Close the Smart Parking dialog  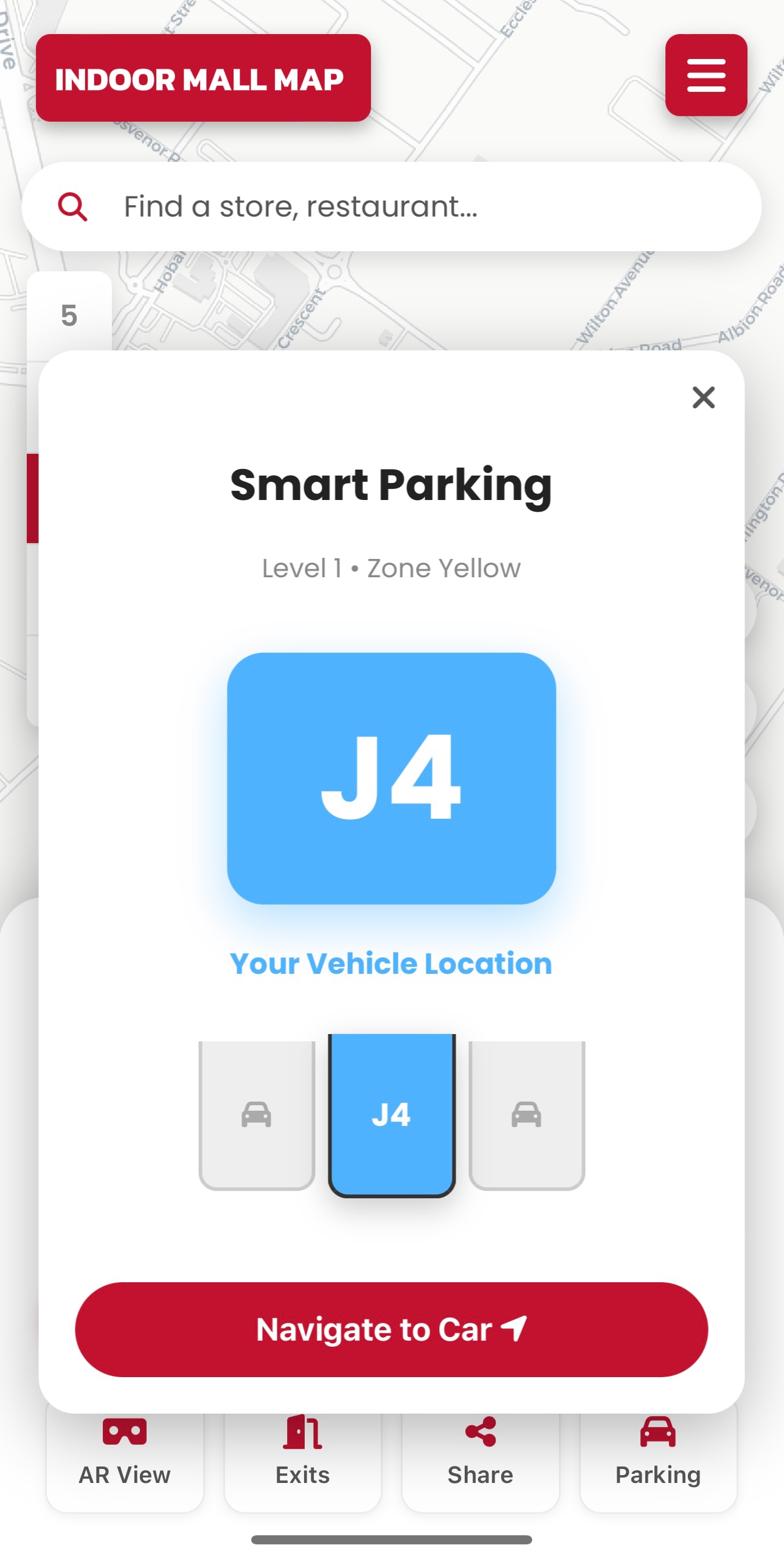pos(703,397)
